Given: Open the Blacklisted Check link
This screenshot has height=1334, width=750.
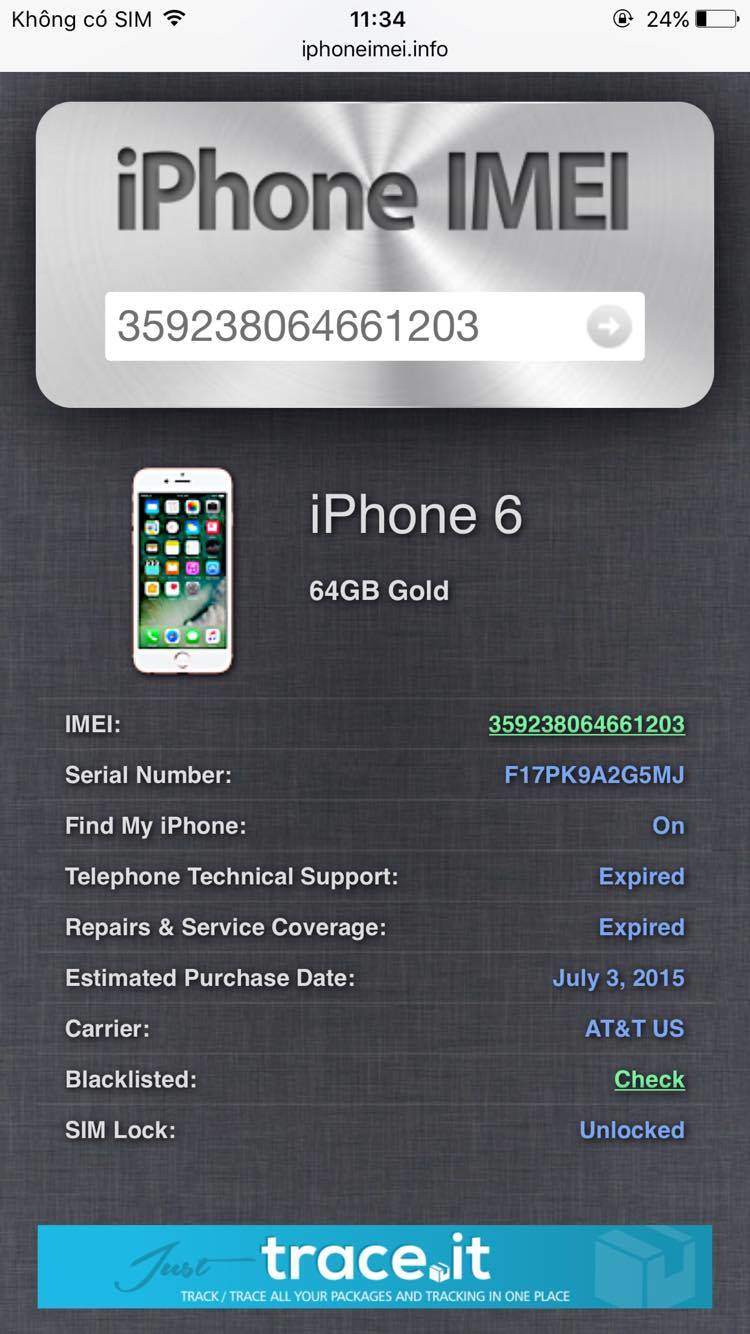Looking at the screenshot, I should (649, 1079).
